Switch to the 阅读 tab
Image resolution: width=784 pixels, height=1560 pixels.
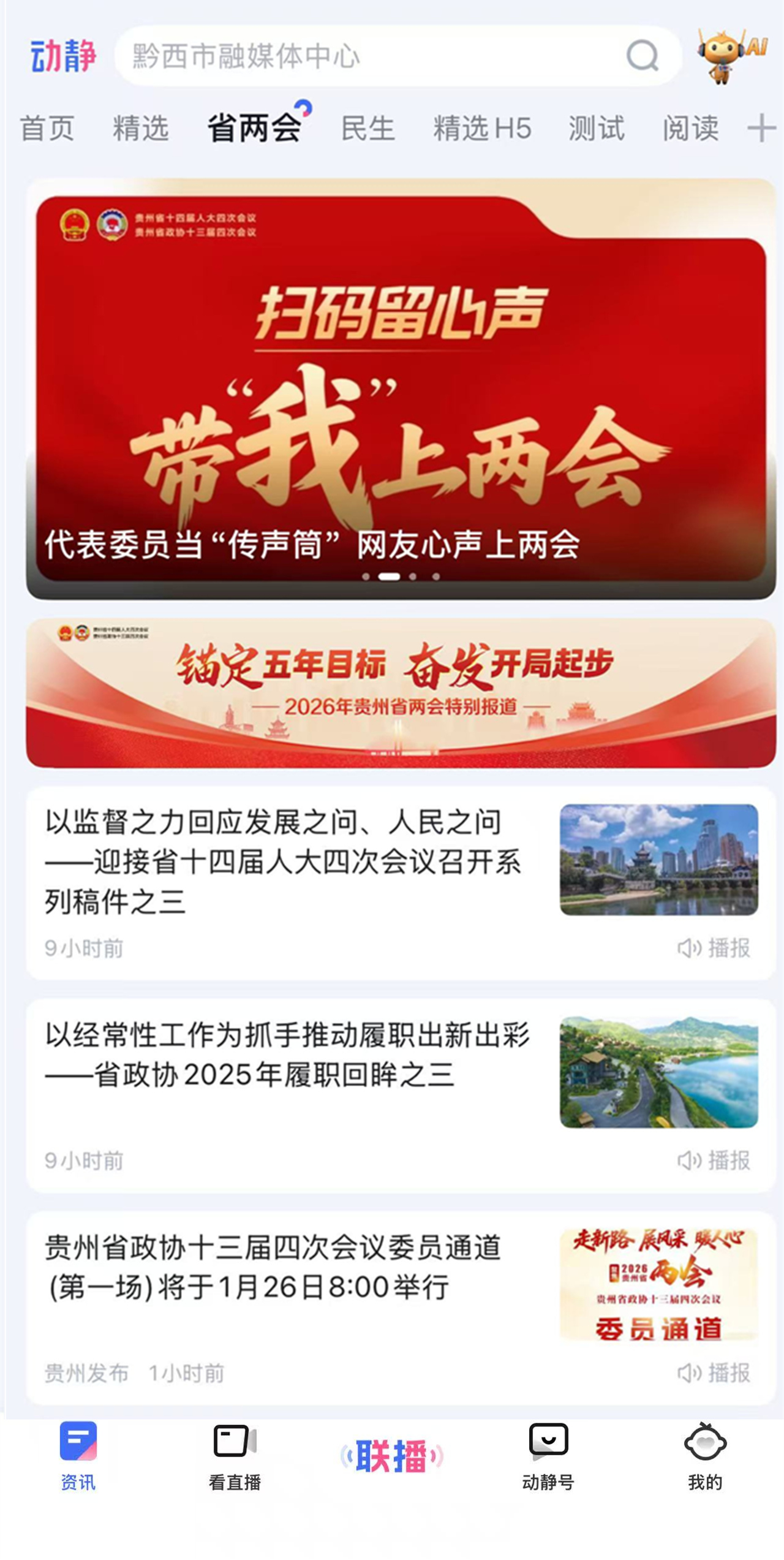coord(690,129)
